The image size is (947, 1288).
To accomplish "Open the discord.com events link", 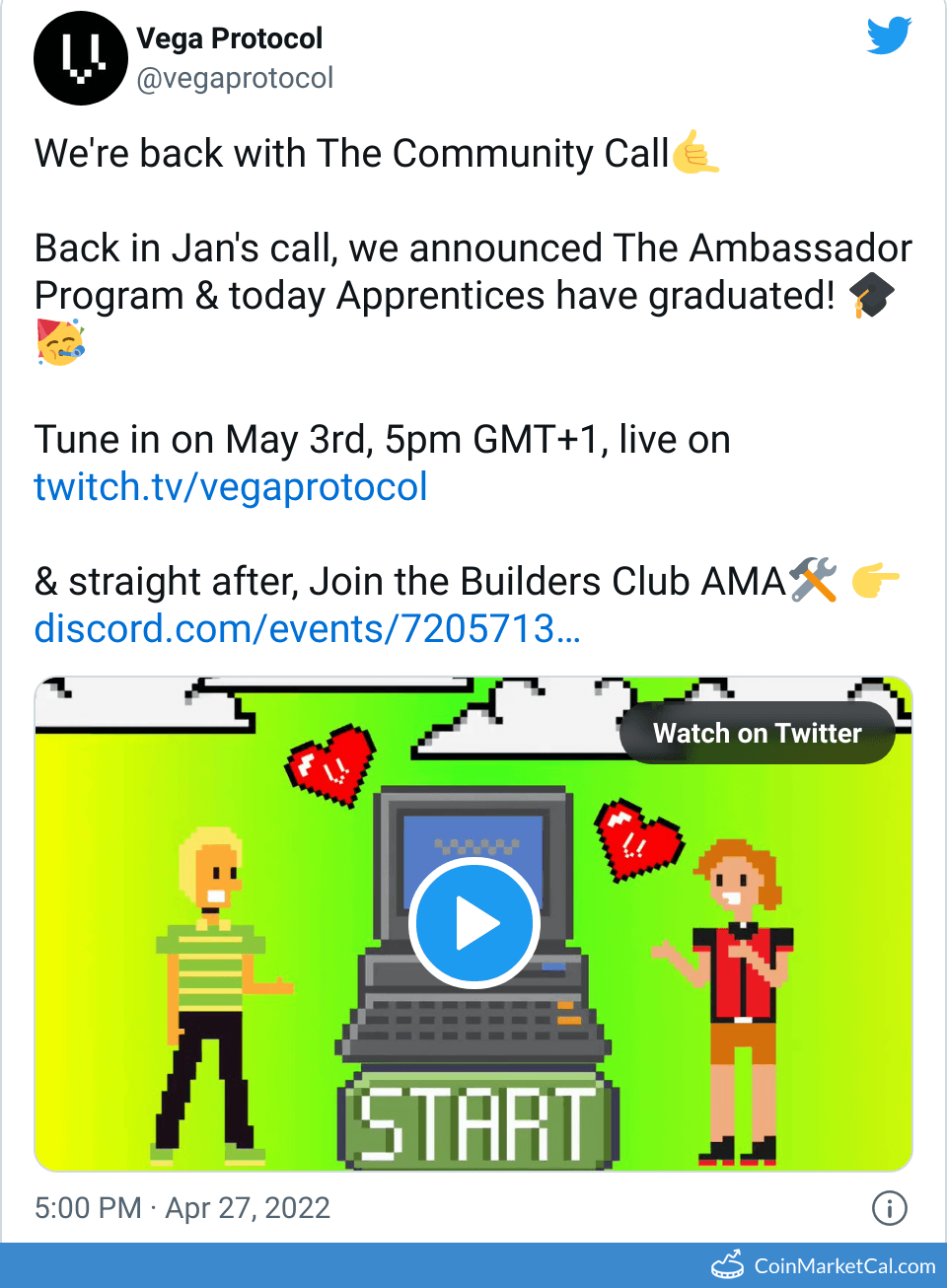I will (307, 629).
